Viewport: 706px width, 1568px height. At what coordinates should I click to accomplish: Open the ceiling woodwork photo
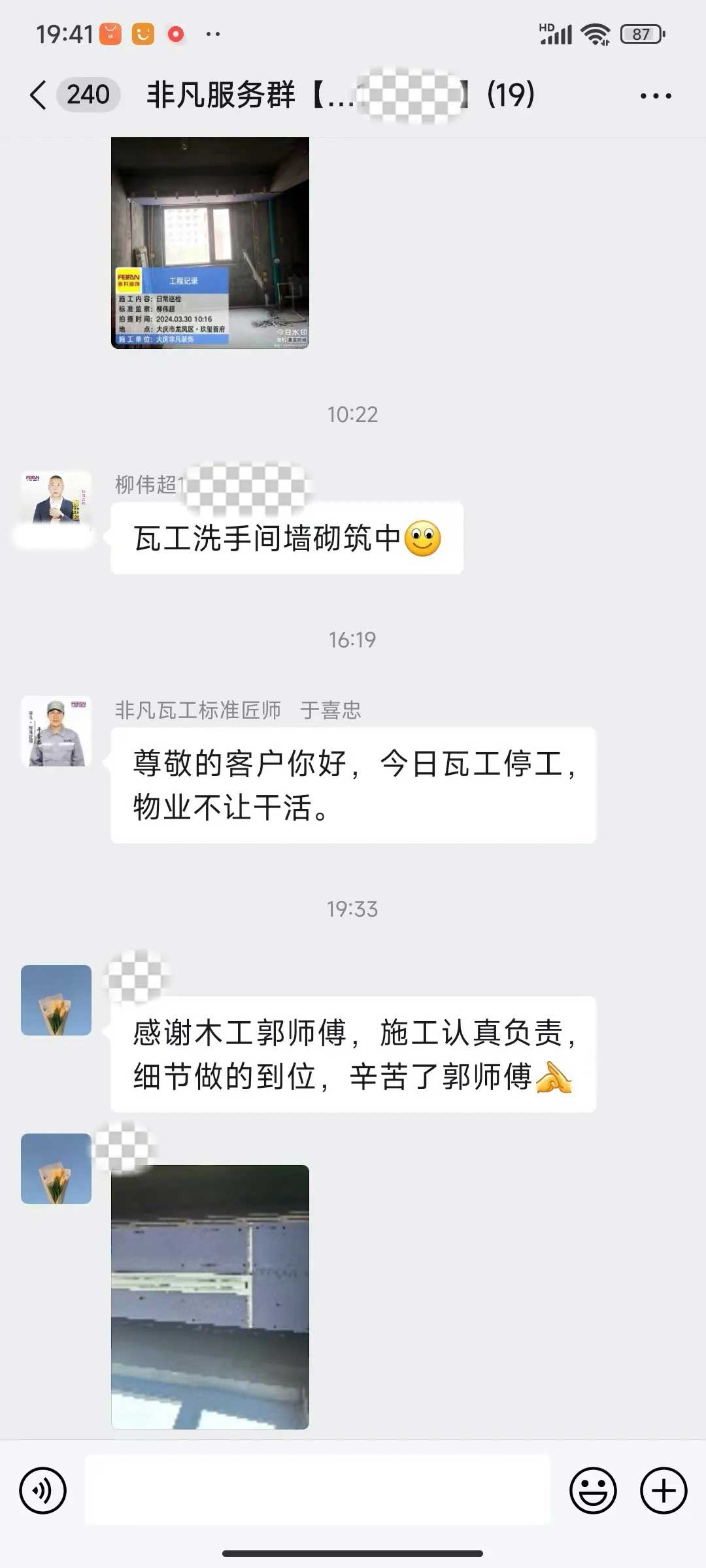210,1296
